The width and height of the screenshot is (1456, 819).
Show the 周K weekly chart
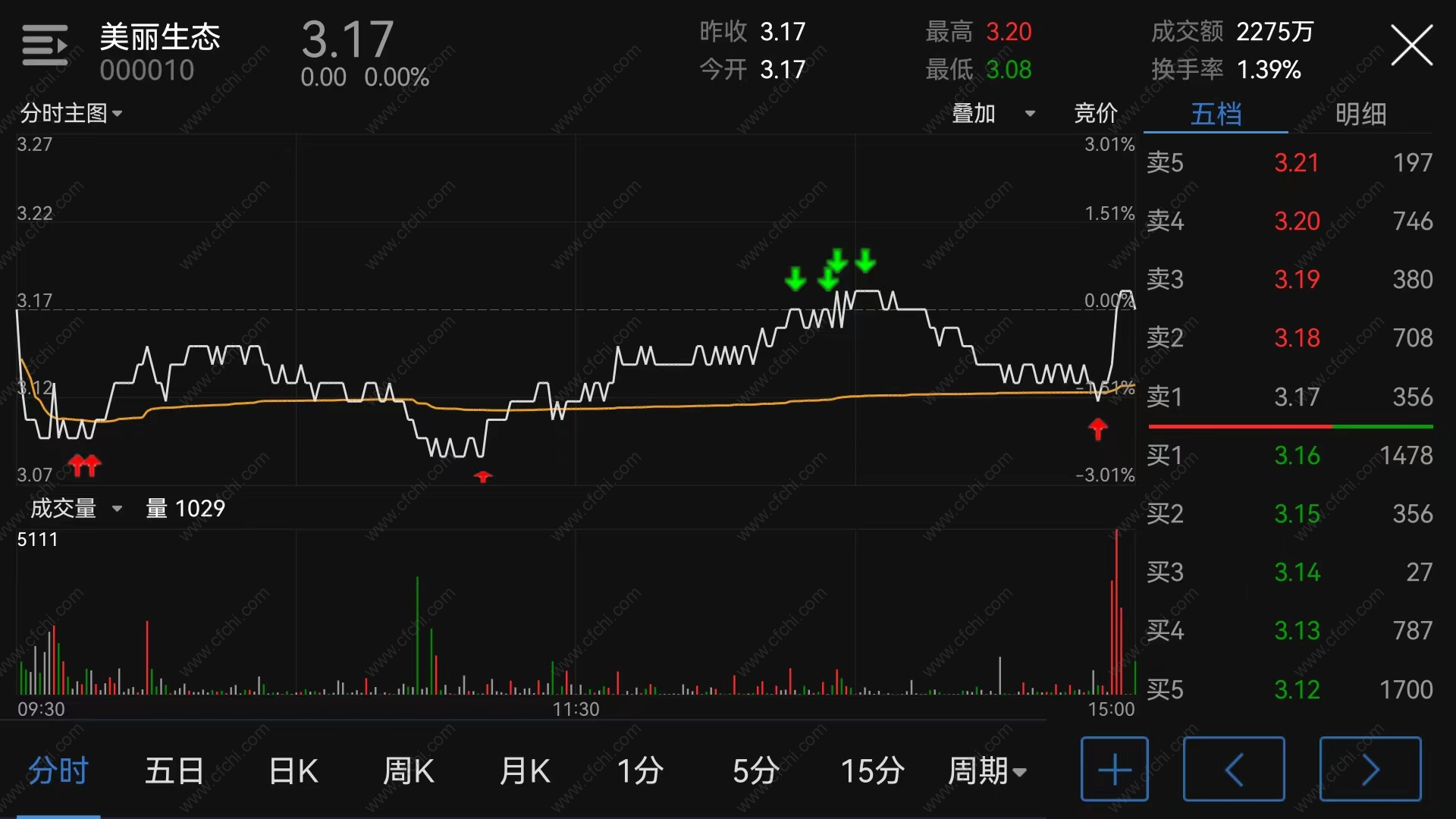tap(409, 771)
